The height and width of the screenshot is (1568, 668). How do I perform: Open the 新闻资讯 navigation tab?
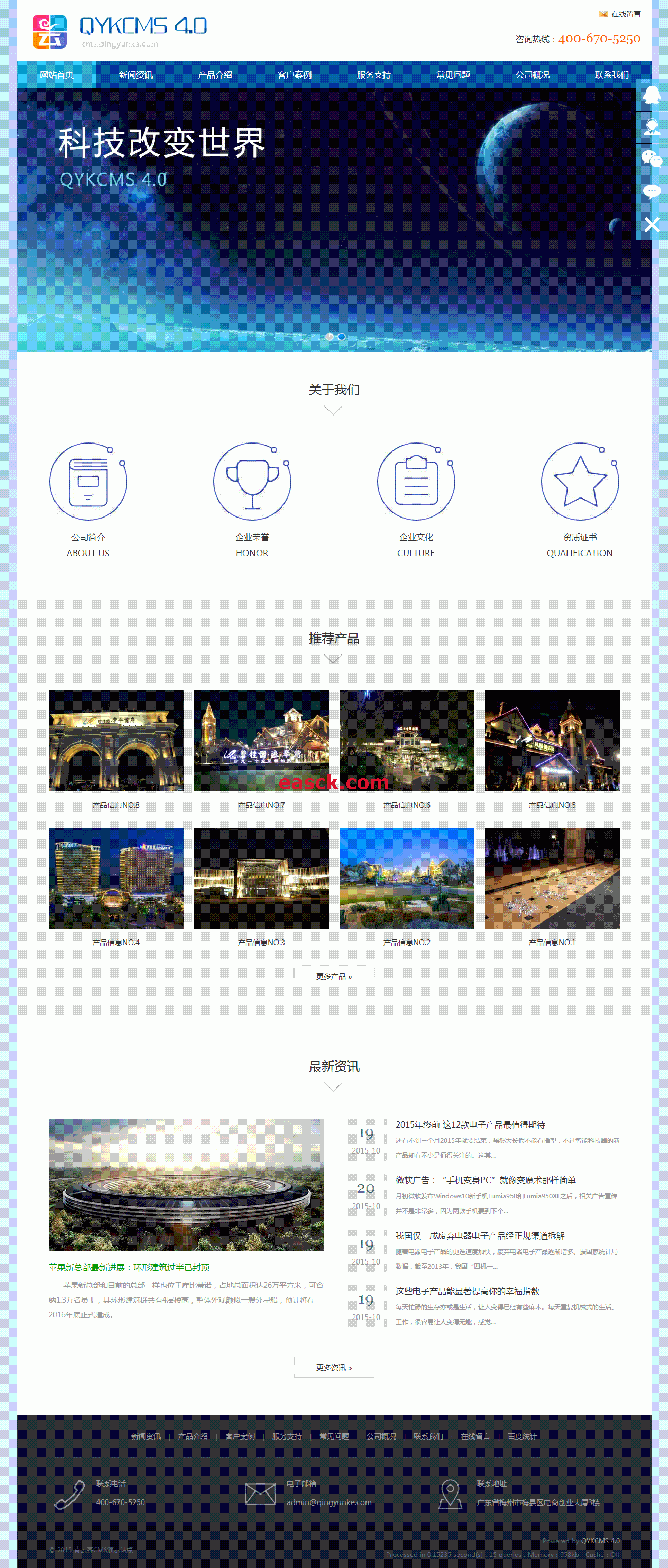136,75
